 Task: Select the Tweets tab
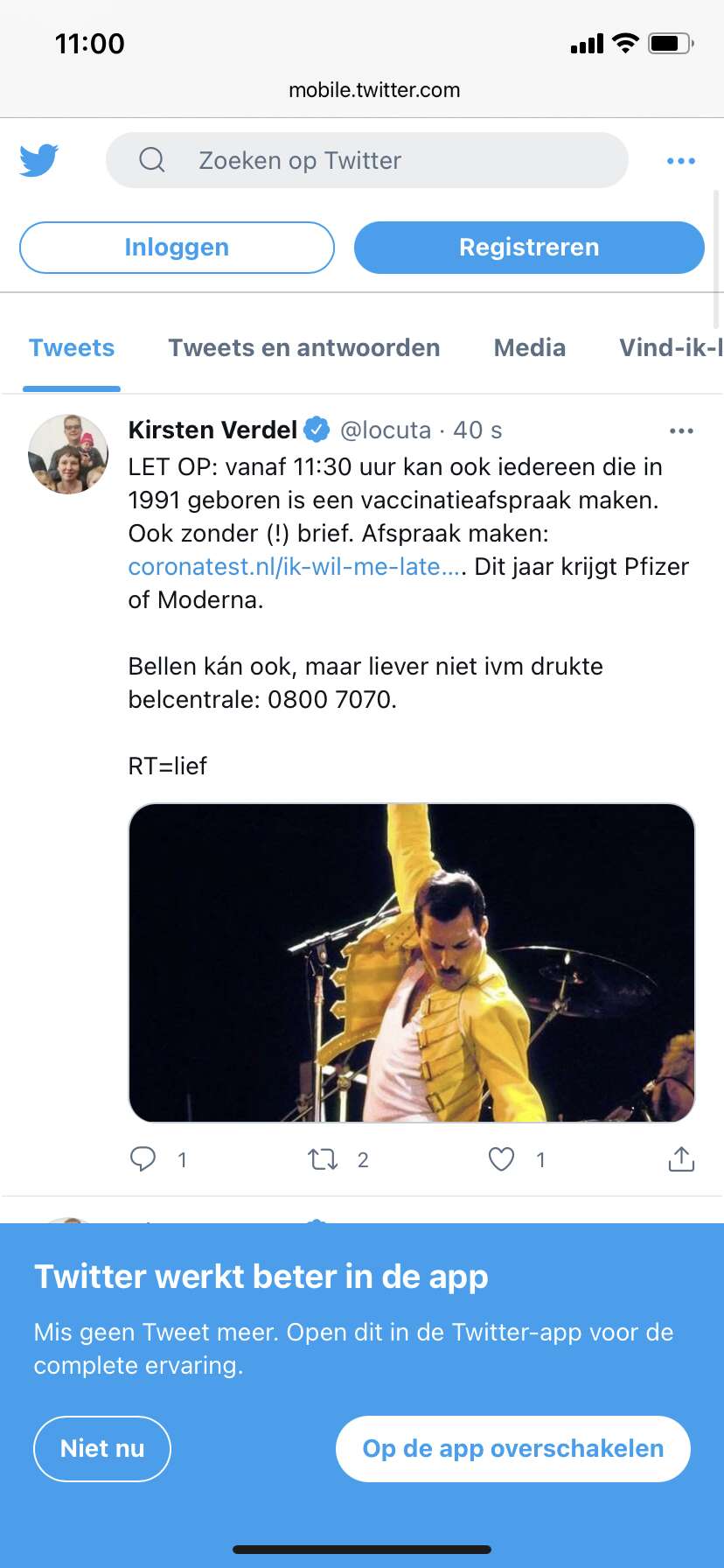72,348
